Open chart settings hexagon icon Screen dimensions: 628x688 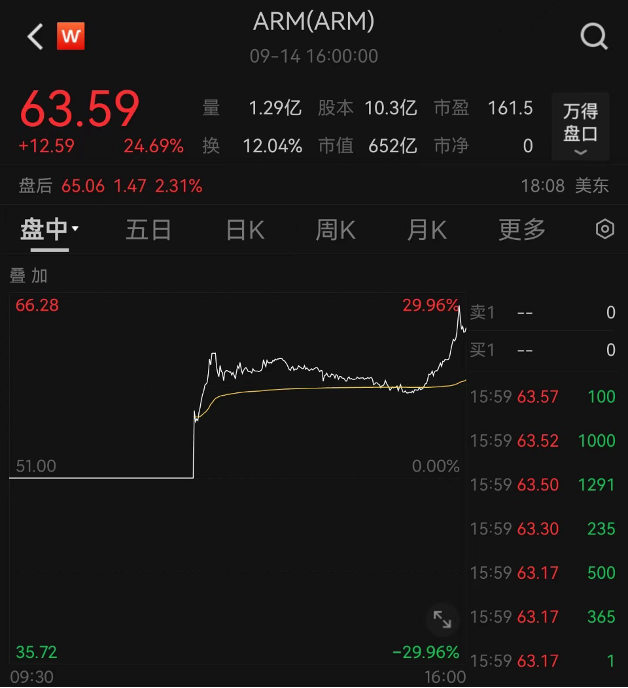point(604,230)
